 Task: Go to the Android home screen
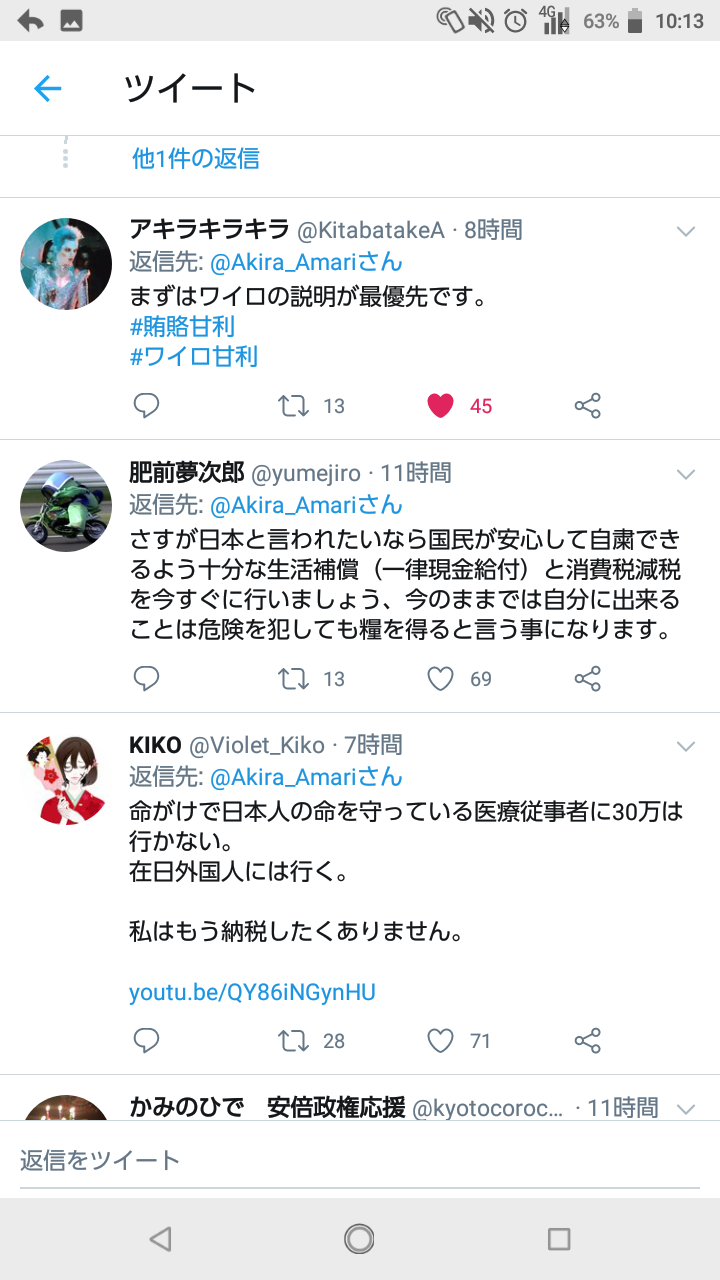point(359,1239)
